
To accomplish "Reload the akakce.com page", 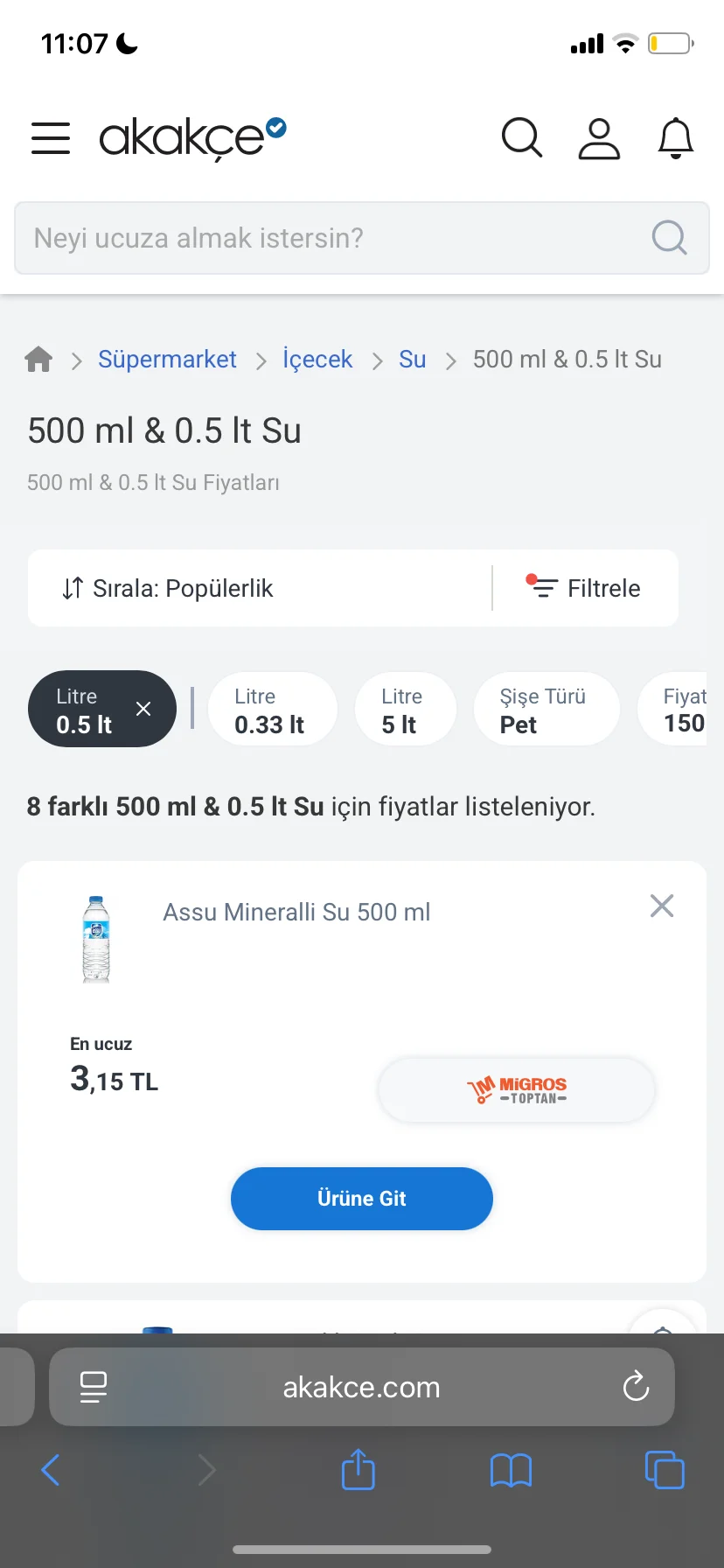I will click(x=636, y=1387).
